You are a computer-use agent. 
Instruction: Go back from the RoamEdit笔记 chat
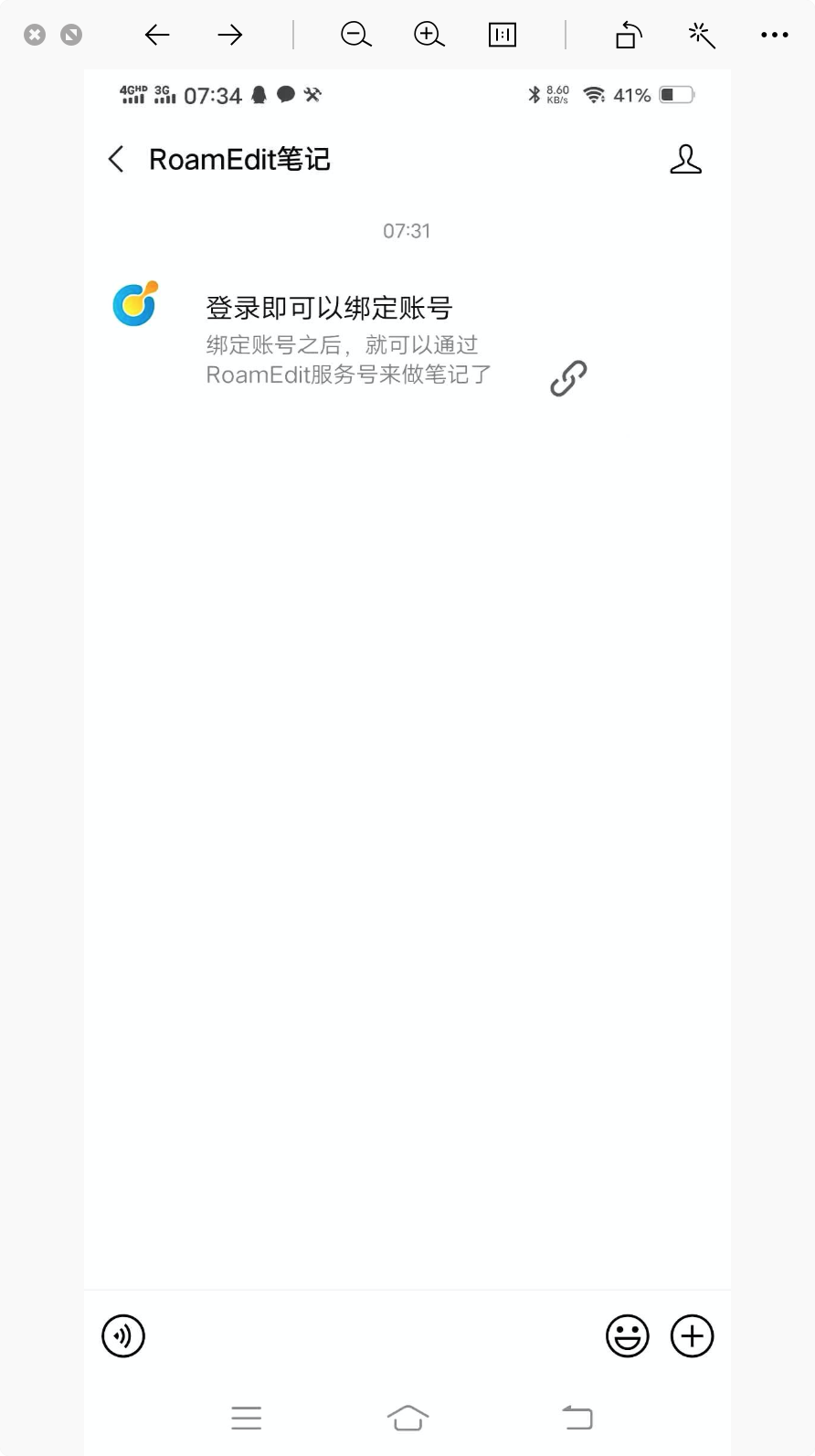click(116, 160)
